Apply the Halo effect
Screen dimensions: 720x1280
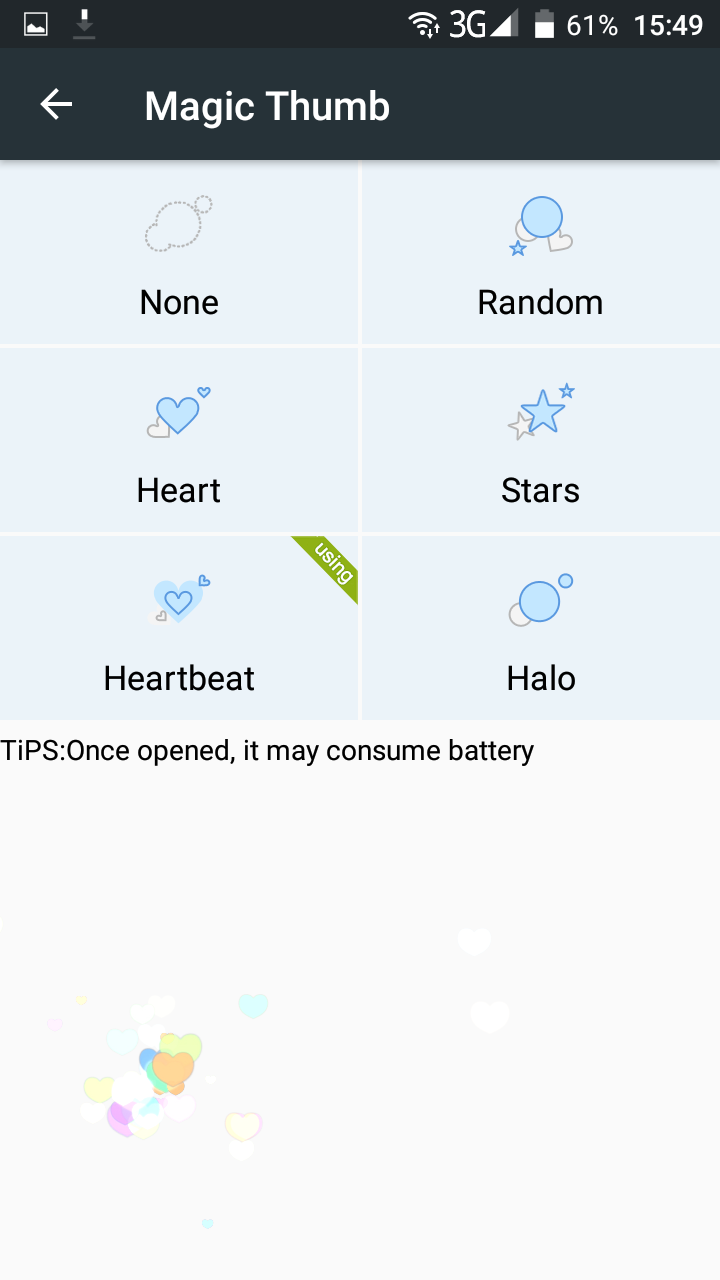coord(541,628)
